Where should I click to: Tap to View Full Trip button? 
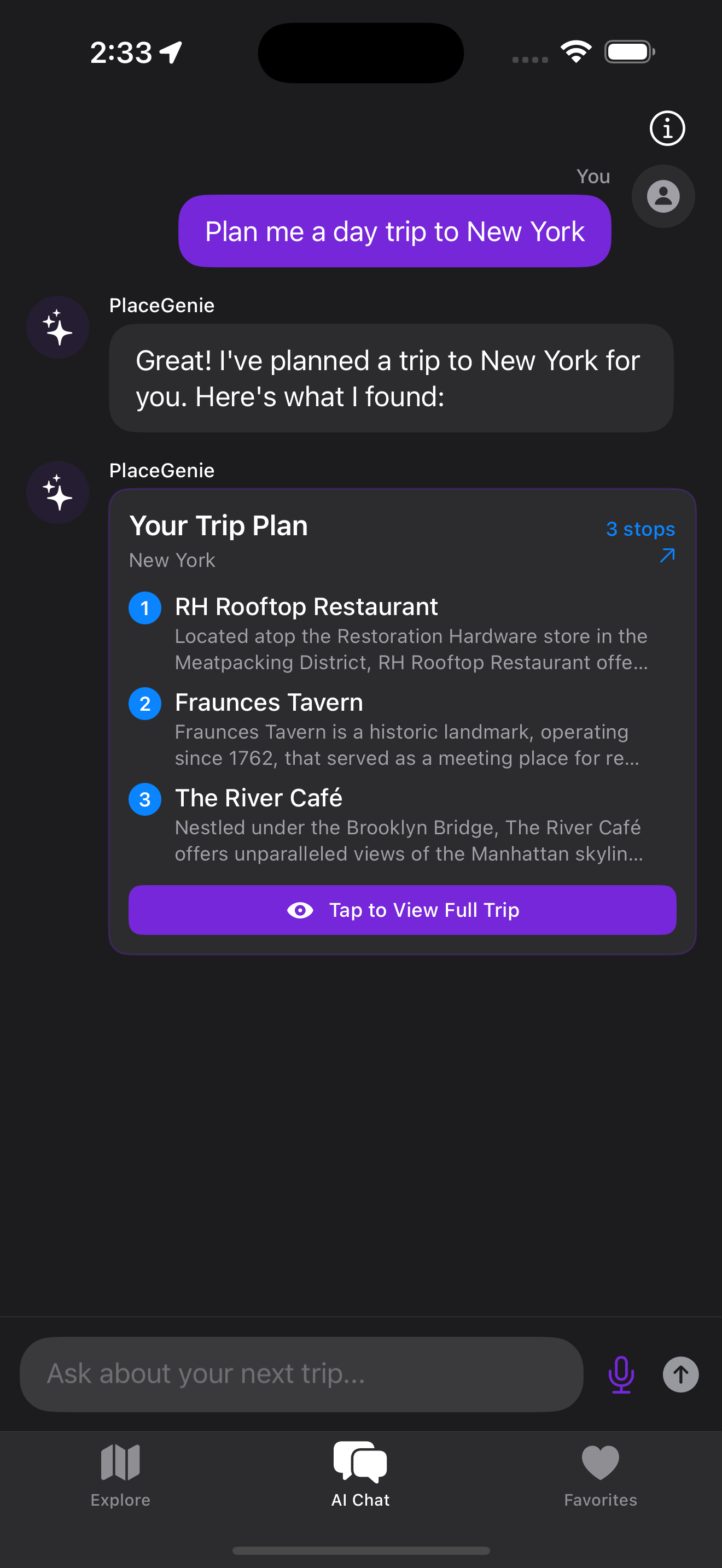pyautogui.click(x=402, y=909)
